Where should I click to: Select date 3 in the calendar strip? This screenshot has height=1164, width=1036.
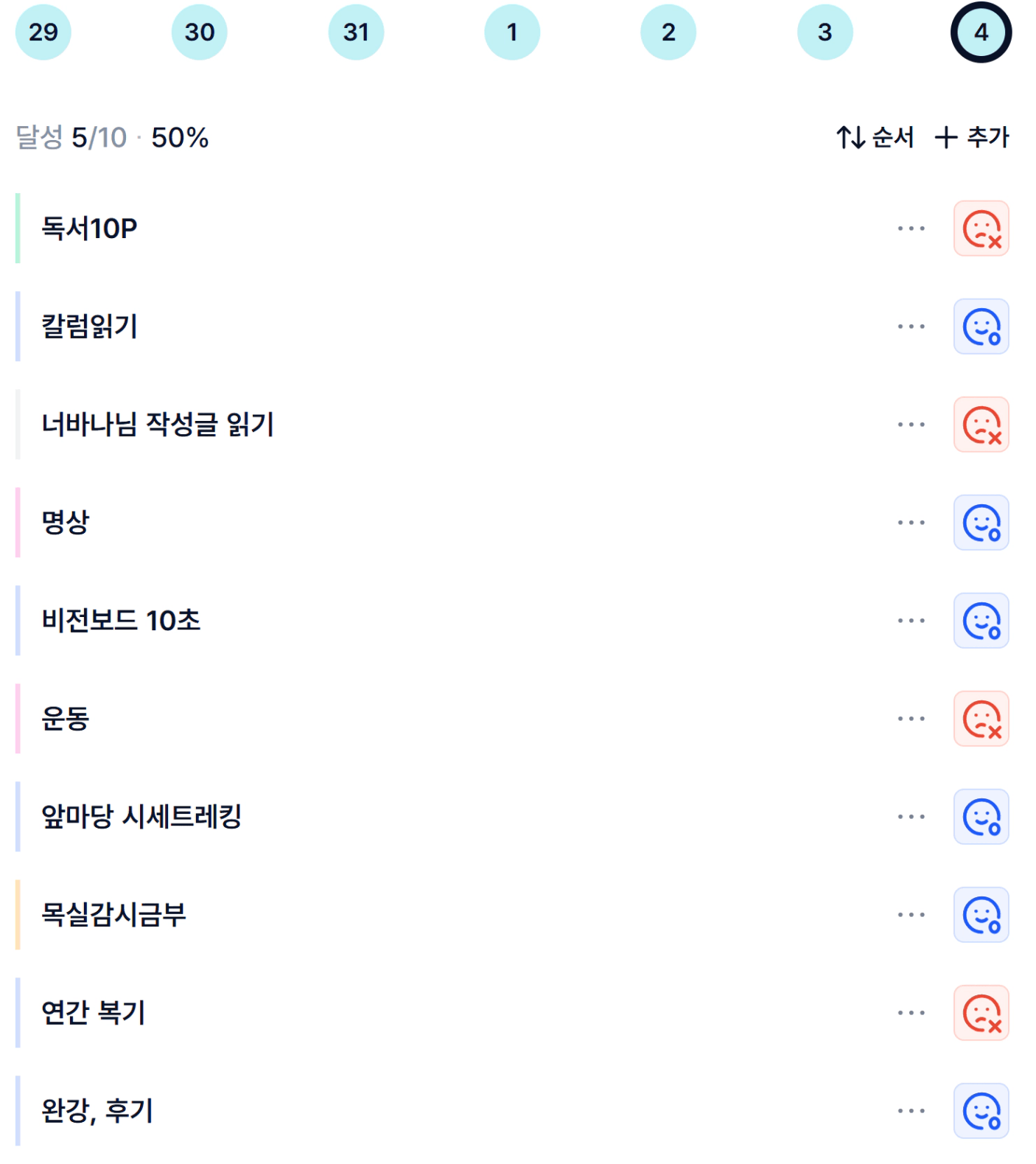coord(825,32)
